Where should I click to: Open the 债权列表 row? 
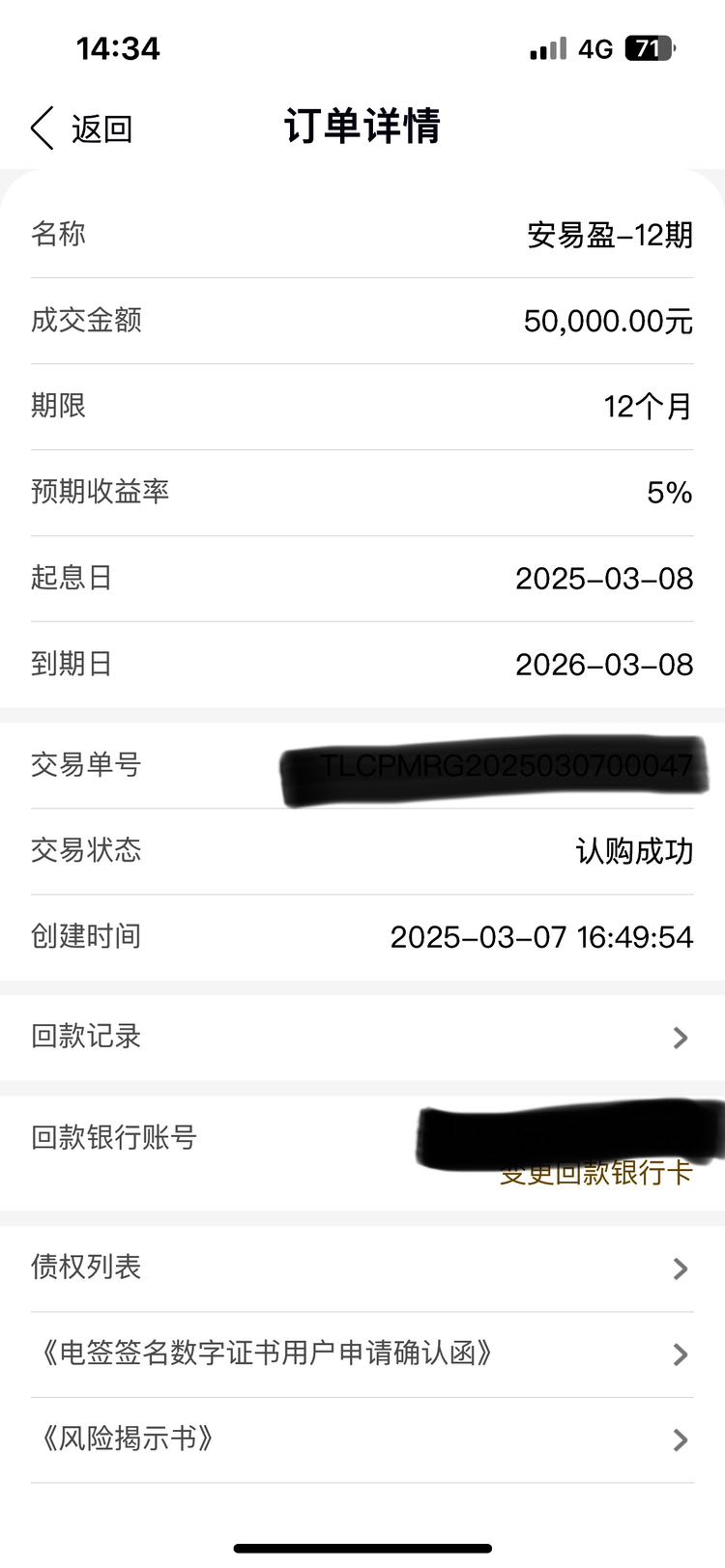pos(362,1268)
